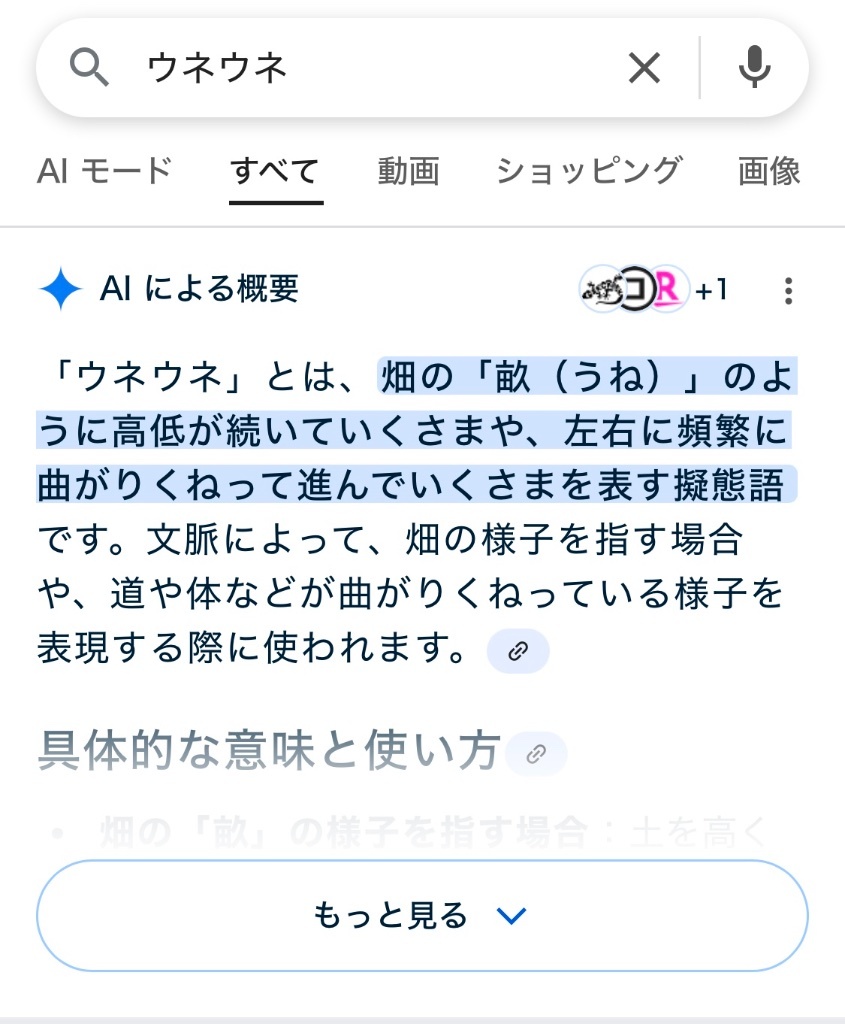
Task: Open the AI overview source icons
Action: coord(653,290)
